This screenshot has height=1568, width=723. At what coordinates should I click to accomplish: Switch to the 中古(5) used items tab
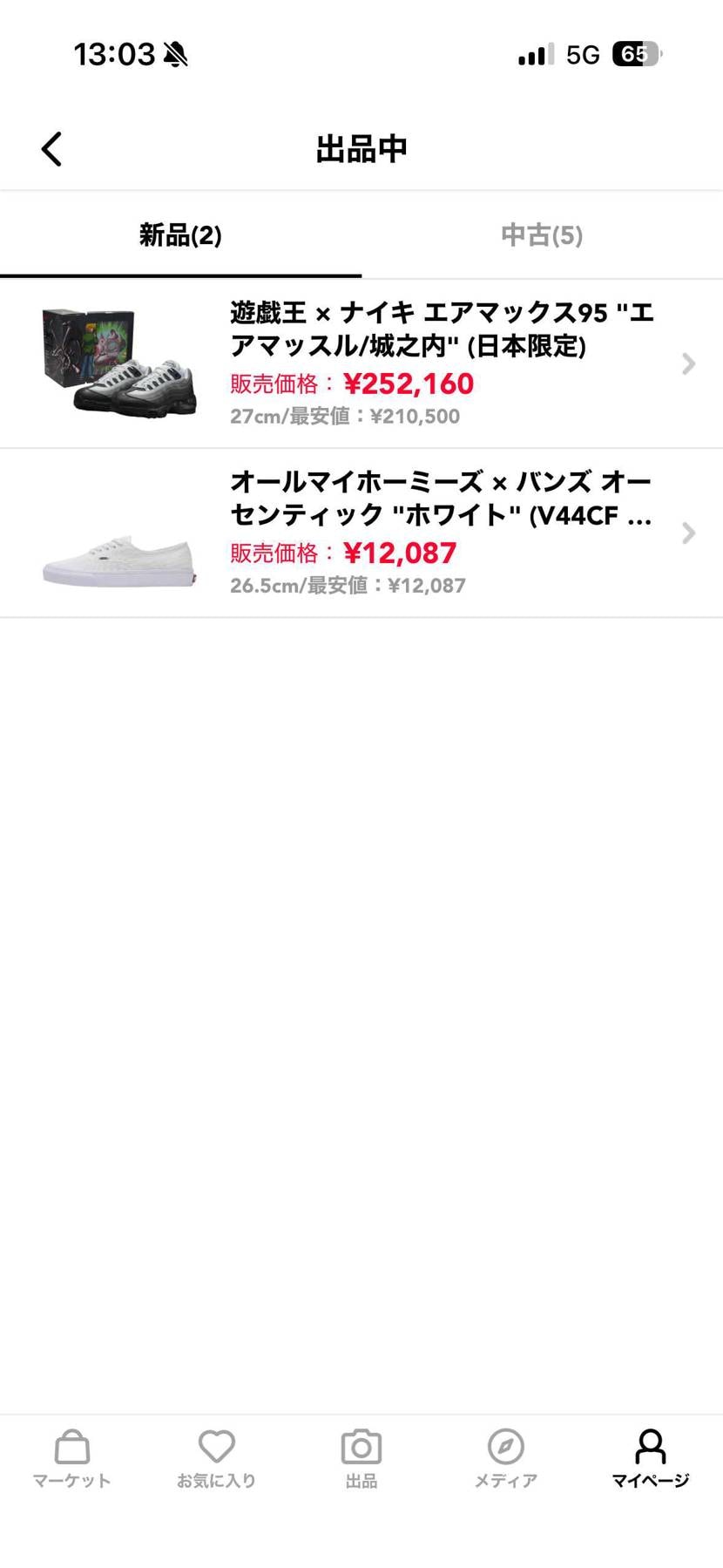(x=540, y=235)
